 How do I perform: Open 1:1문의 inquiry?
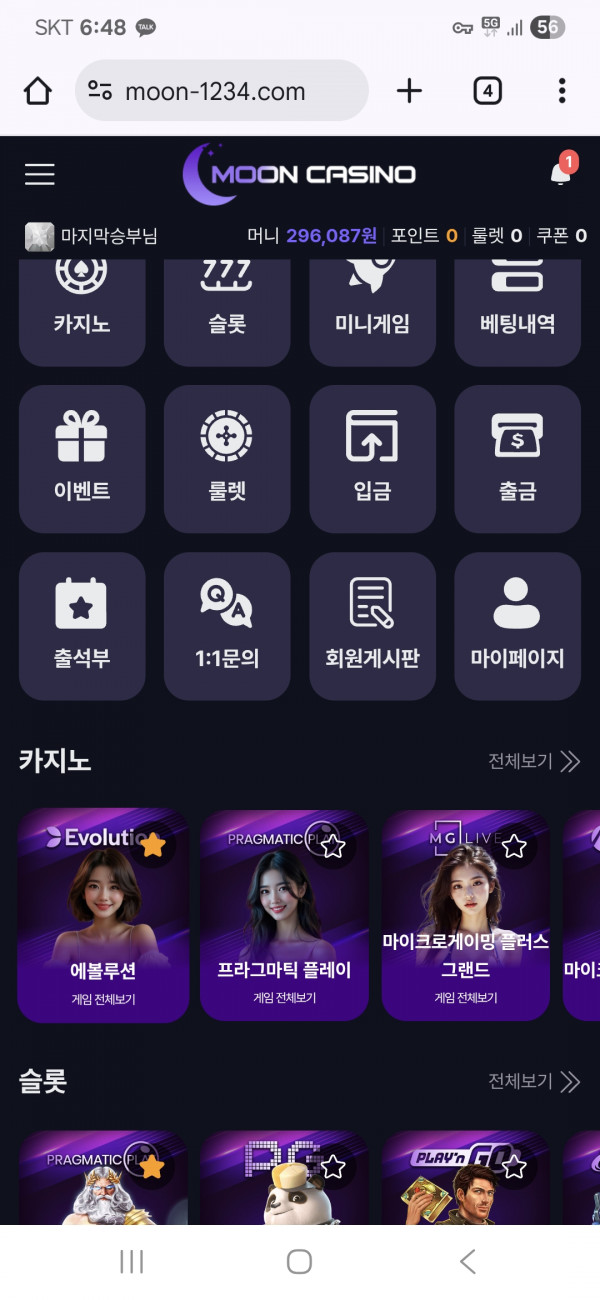coord(227,626)
